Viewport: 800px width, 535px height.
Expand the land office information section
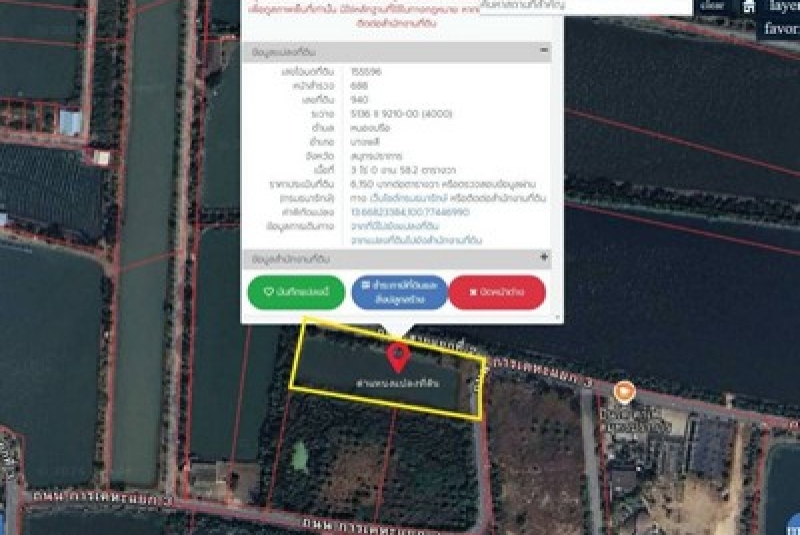point(544,258)
